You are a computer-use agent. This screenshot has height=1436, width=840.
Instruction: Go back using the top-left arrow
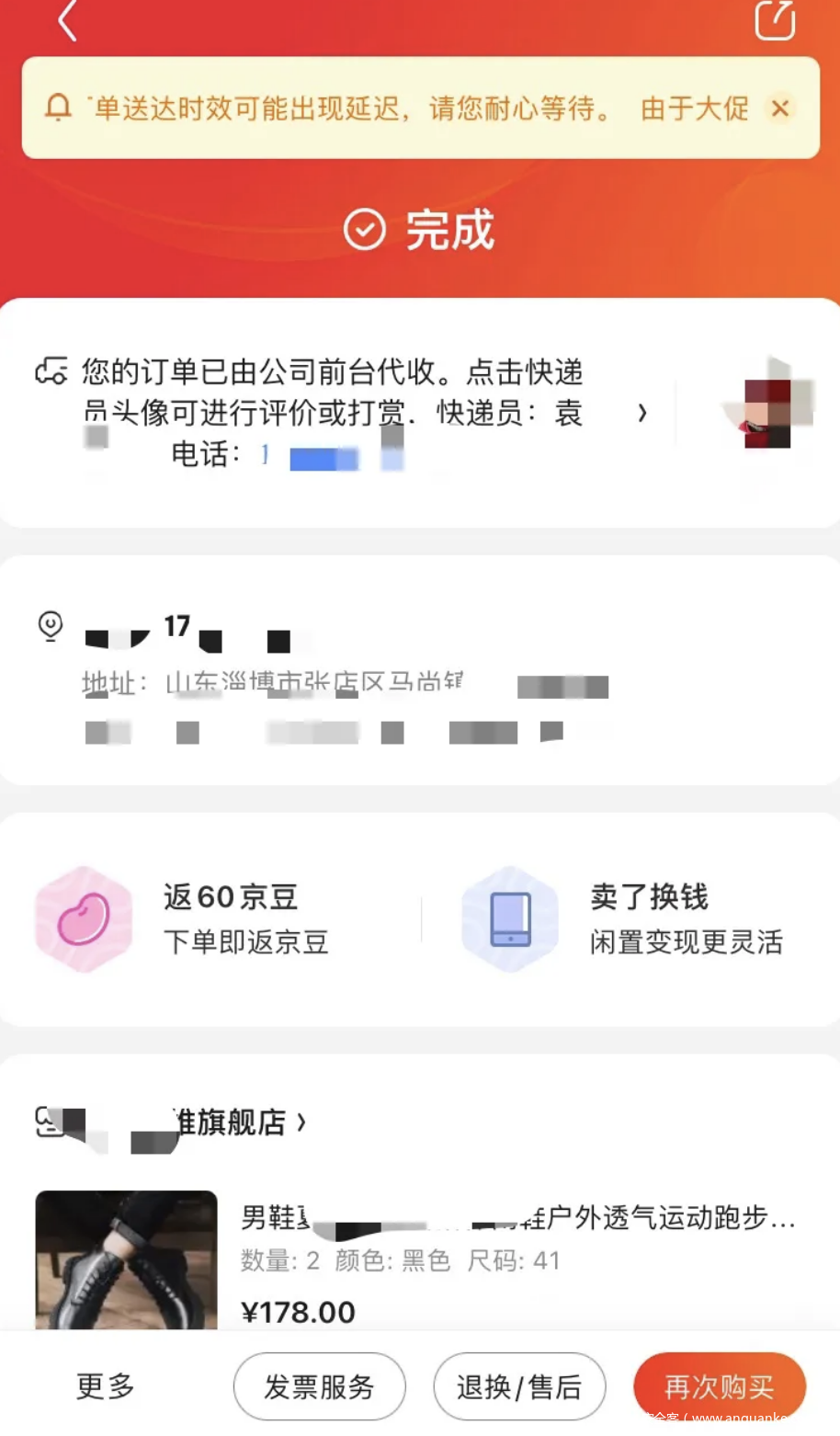tap(66, 20)
